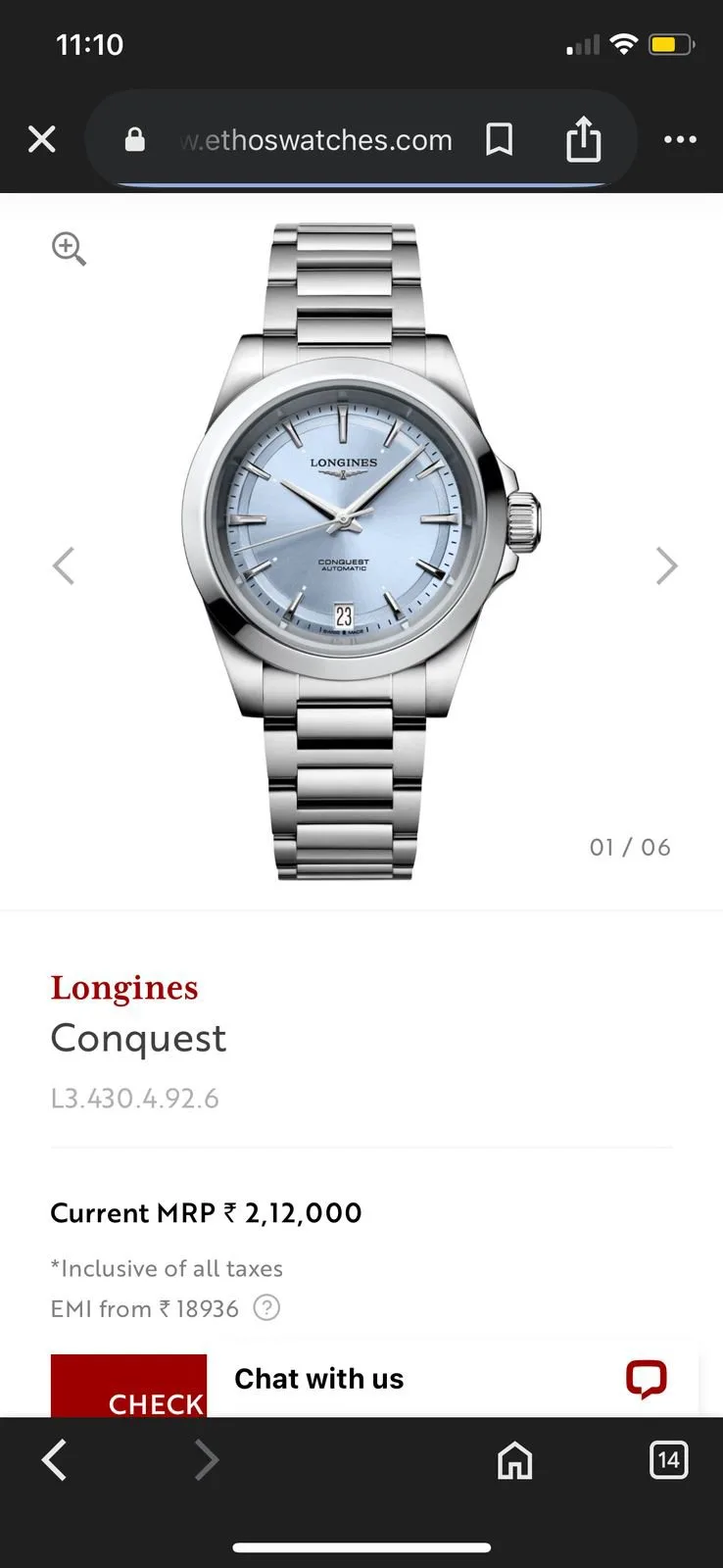Viewport: 723px width, 1568px height.
Task: Tap the ethoswatches.com address bar
Action: click(x=315, y=140)
